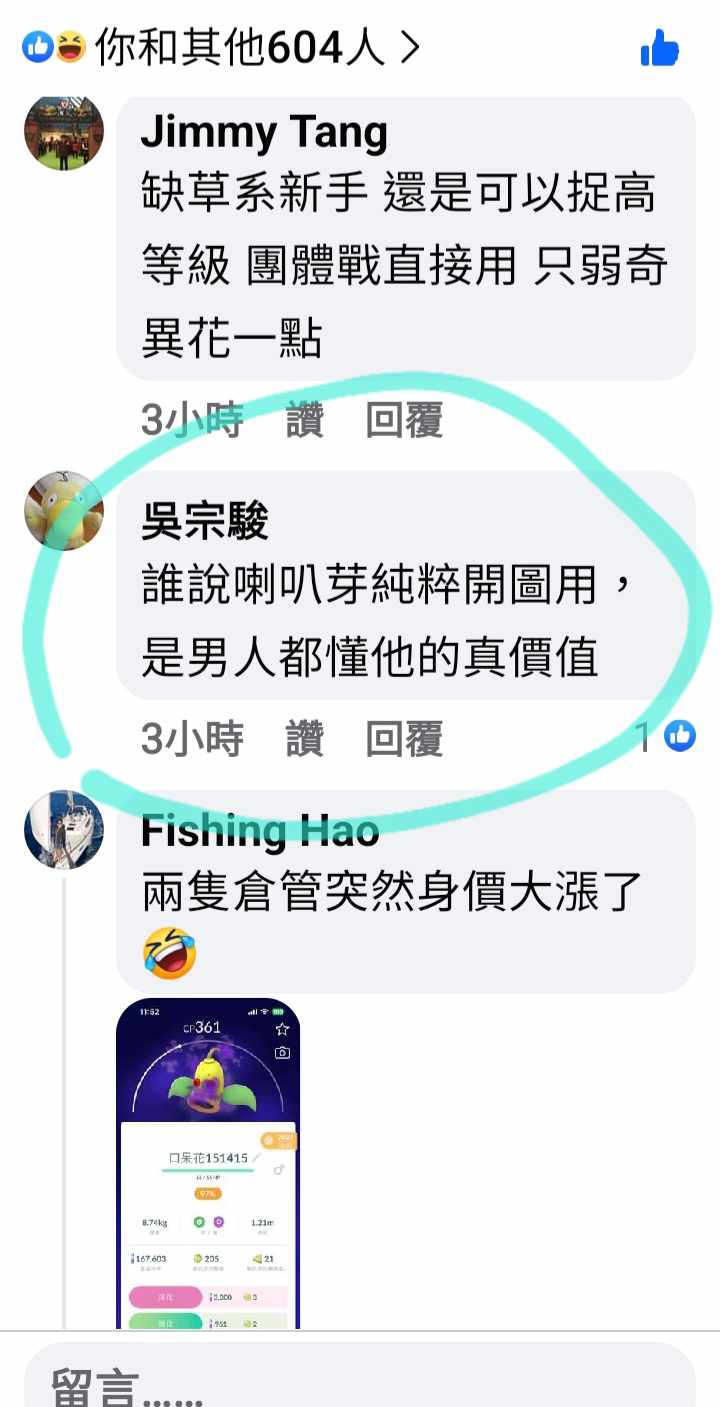Reply to 吳宗駿's comment

(403, 740)
